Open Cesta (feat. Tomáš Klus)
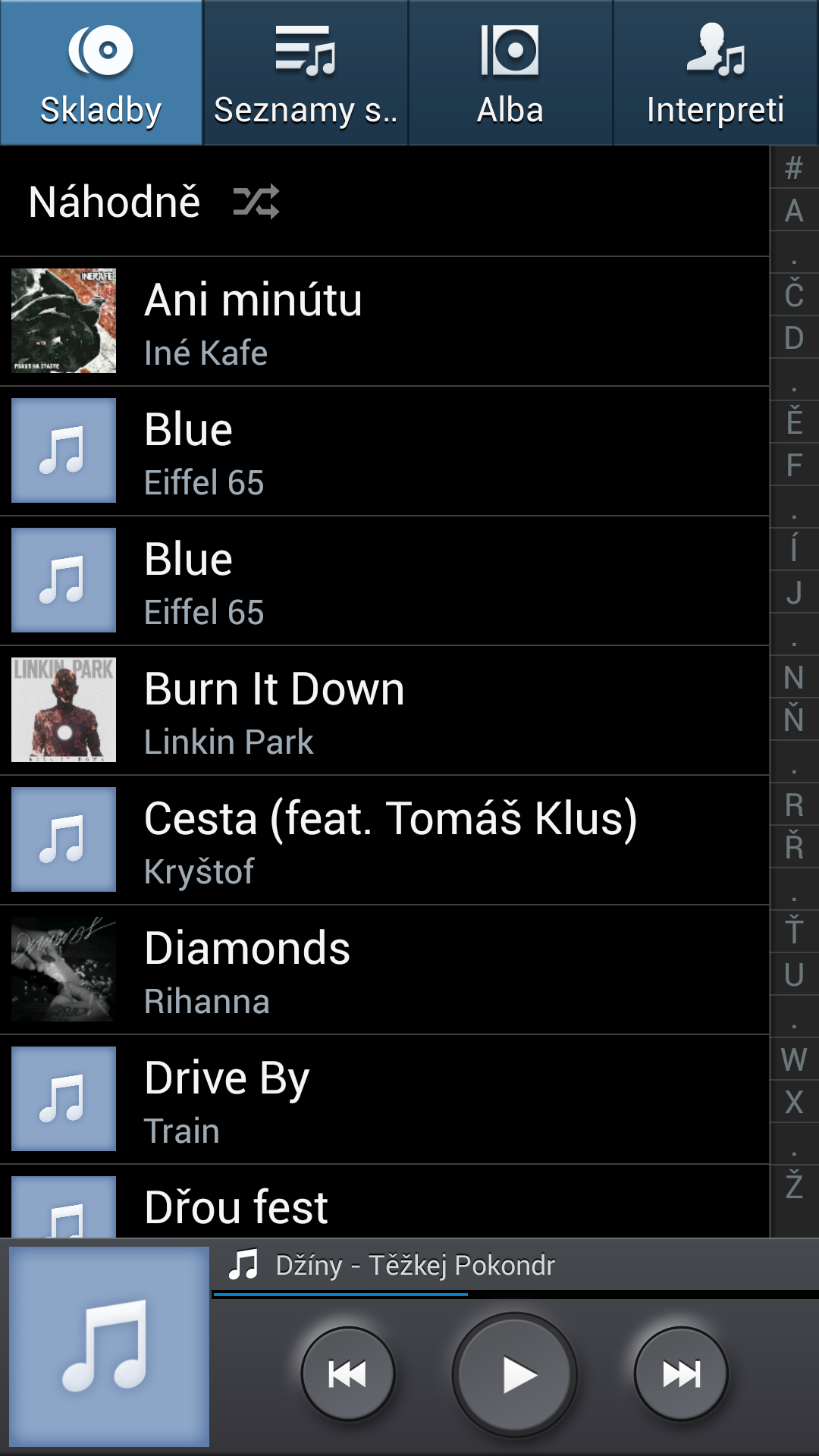Viewport: 819px width, 1456px height. pos(379,840)
